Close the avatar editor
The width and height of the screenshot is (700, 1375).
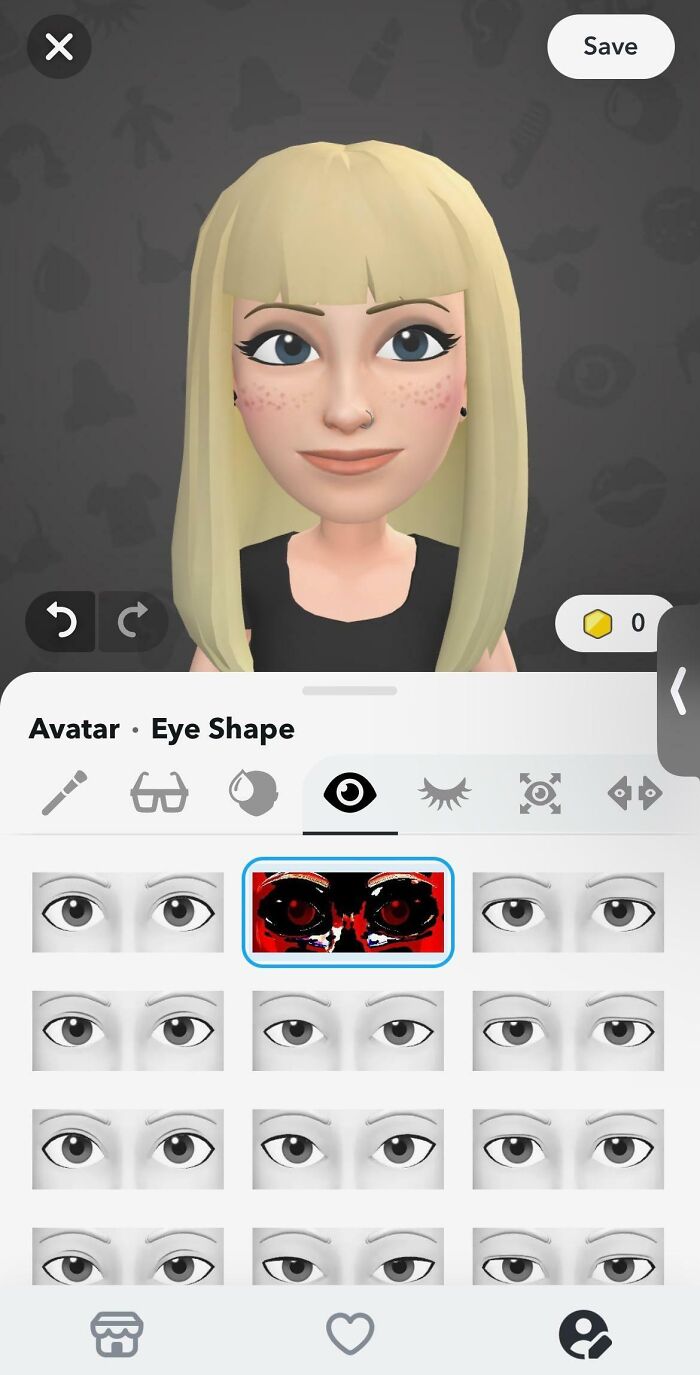click(59, 47)
